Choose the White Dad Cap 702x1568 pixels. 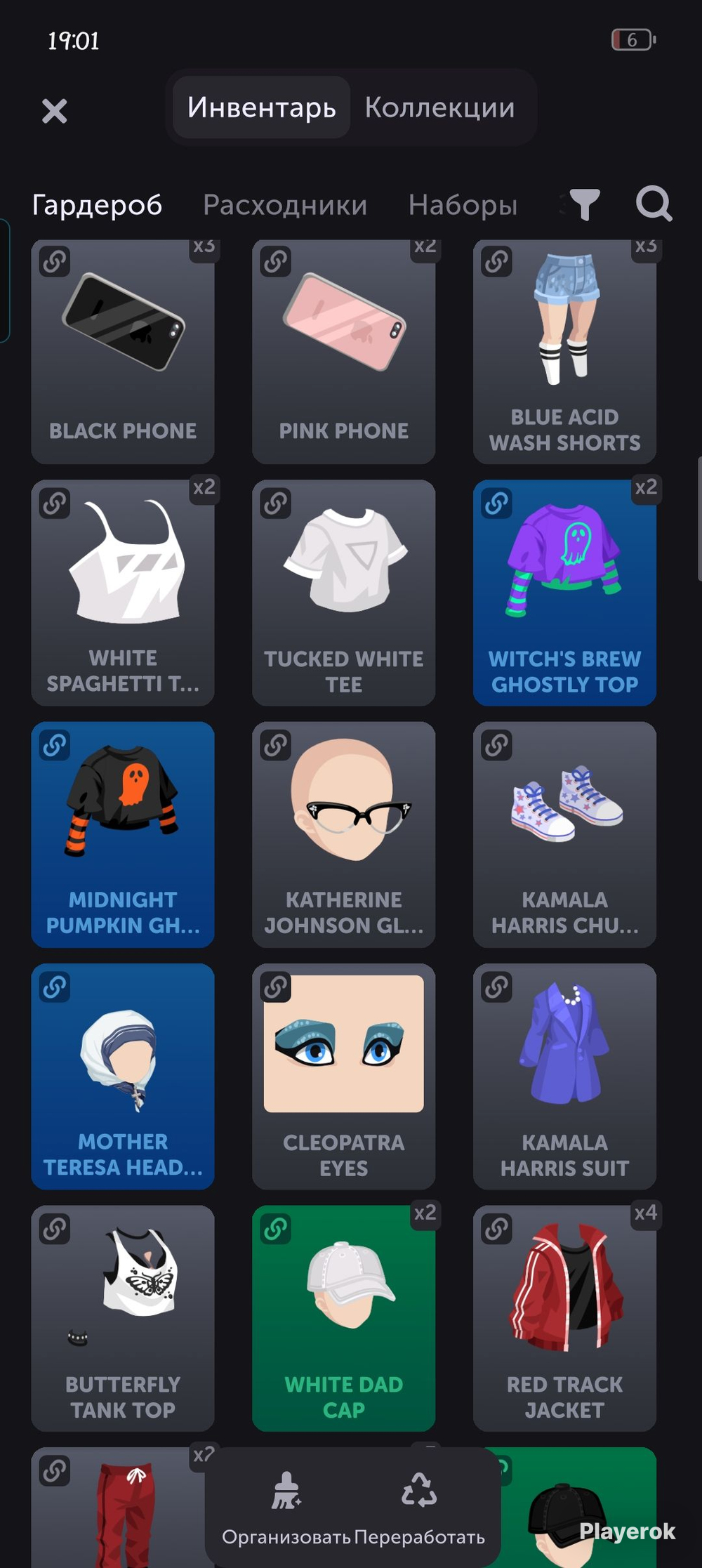point(343,1319)
